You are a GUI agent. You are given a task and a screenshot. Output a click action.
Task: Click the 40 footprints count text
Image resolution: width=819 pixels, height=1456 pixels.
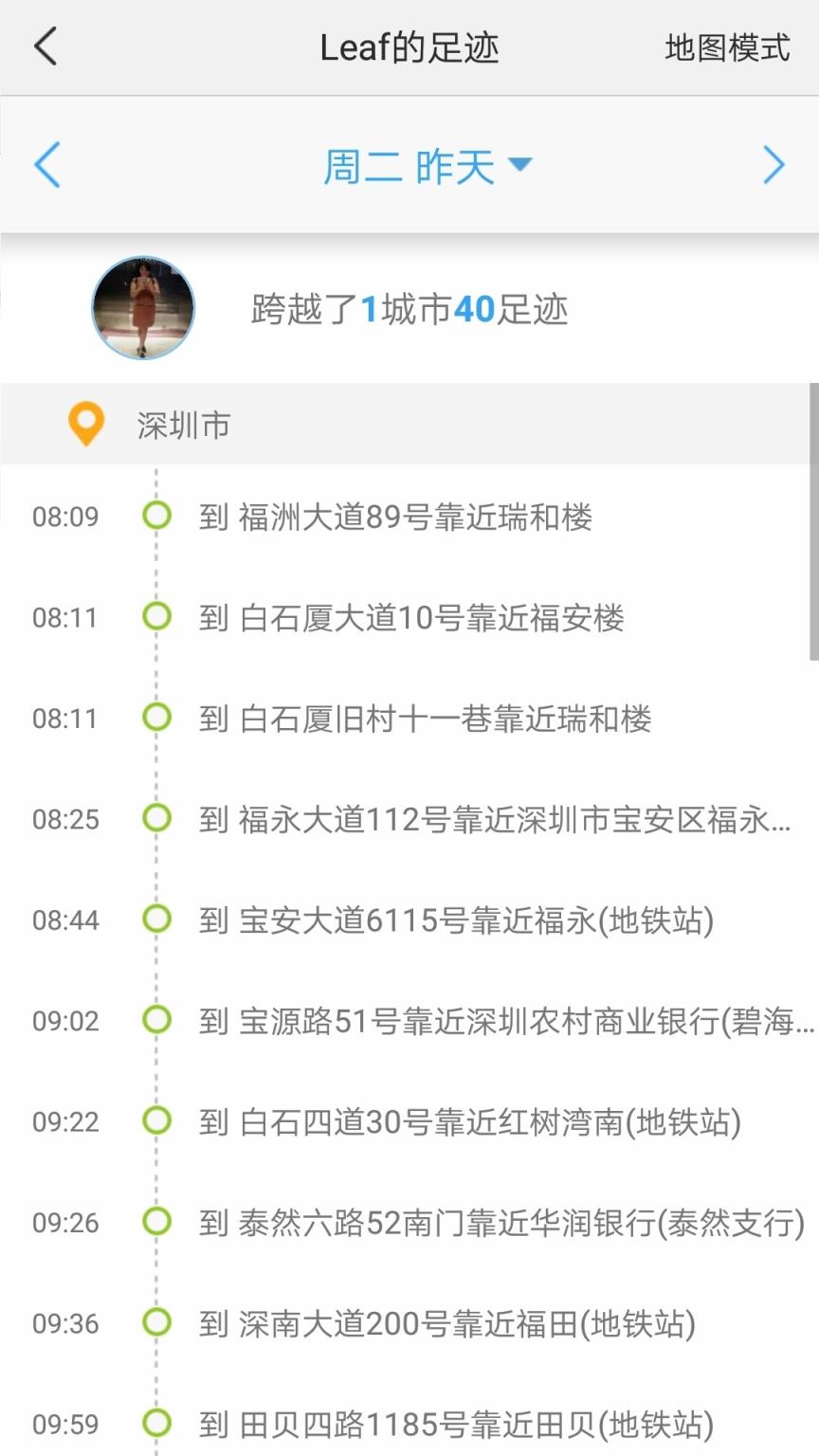click(471, 309)
